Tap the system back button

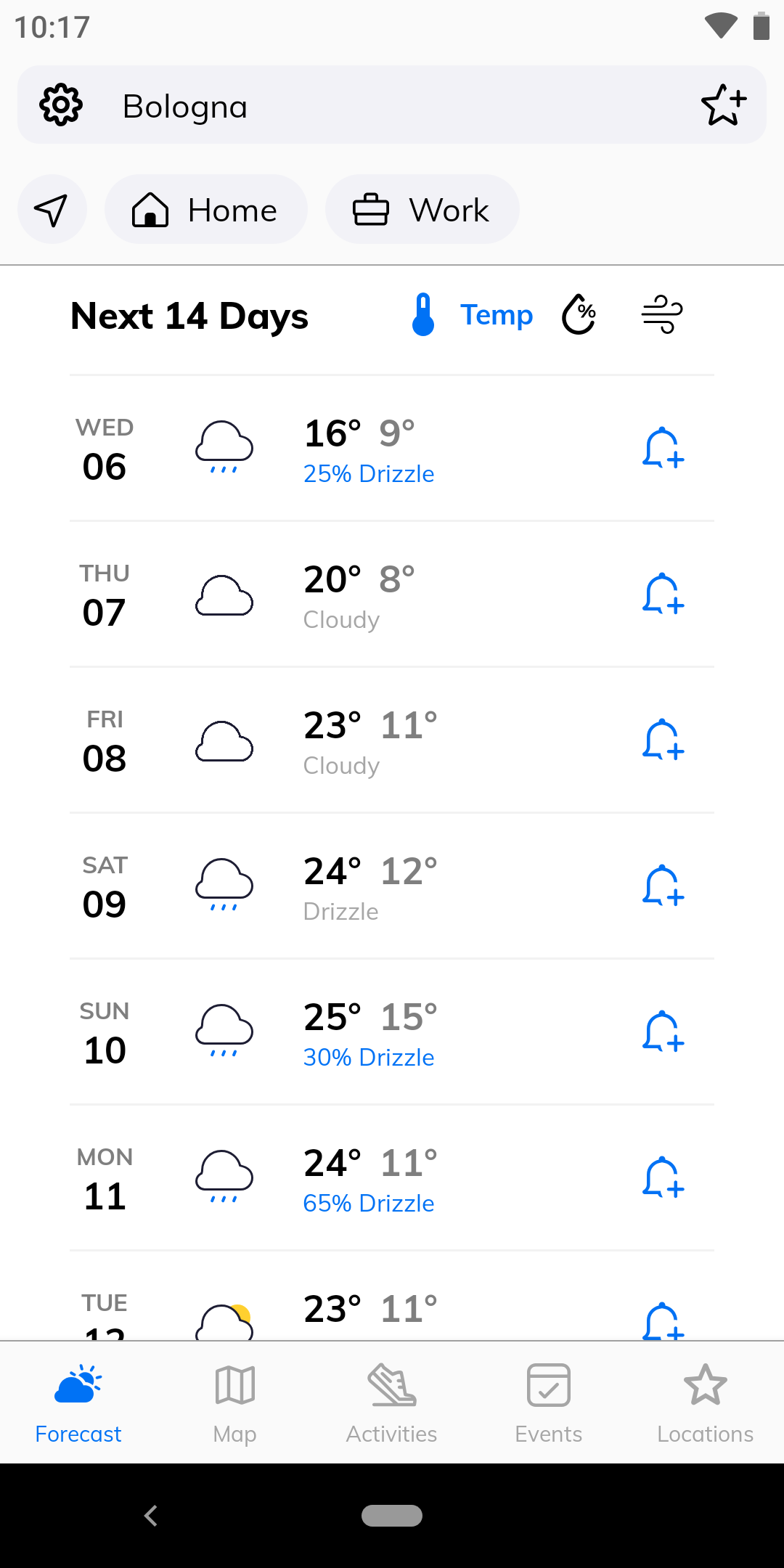click(x=151, y=1516)
